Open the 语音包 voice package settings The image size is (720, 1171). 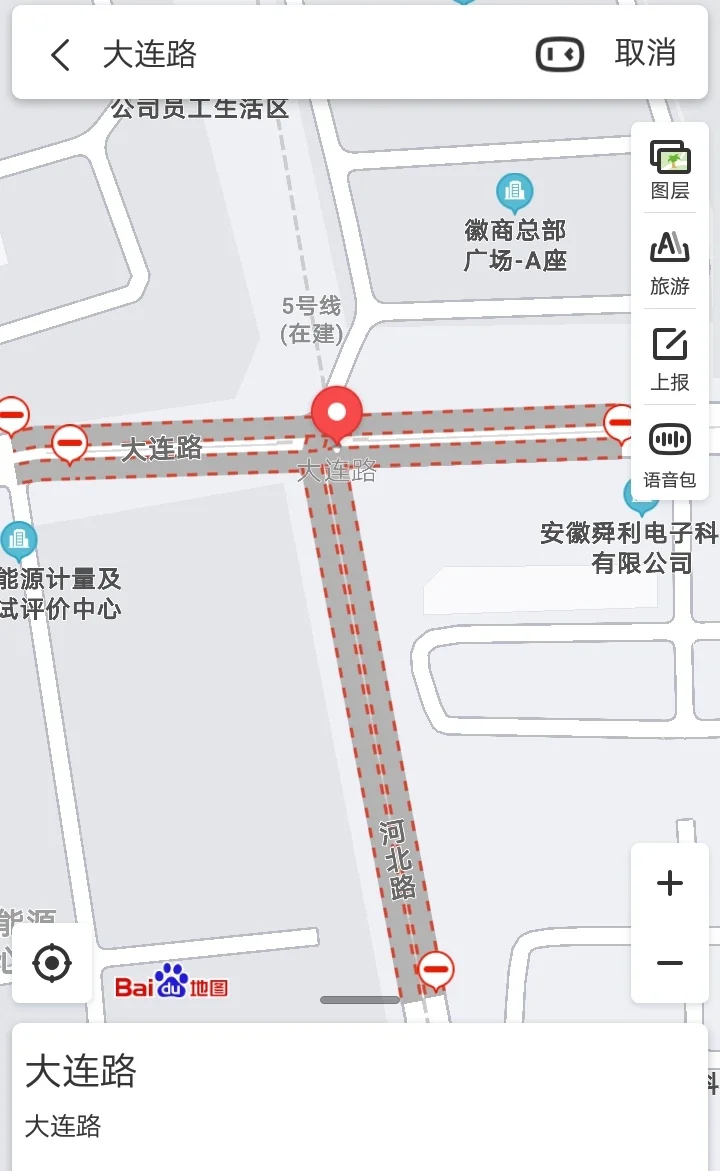pos(668,450)
